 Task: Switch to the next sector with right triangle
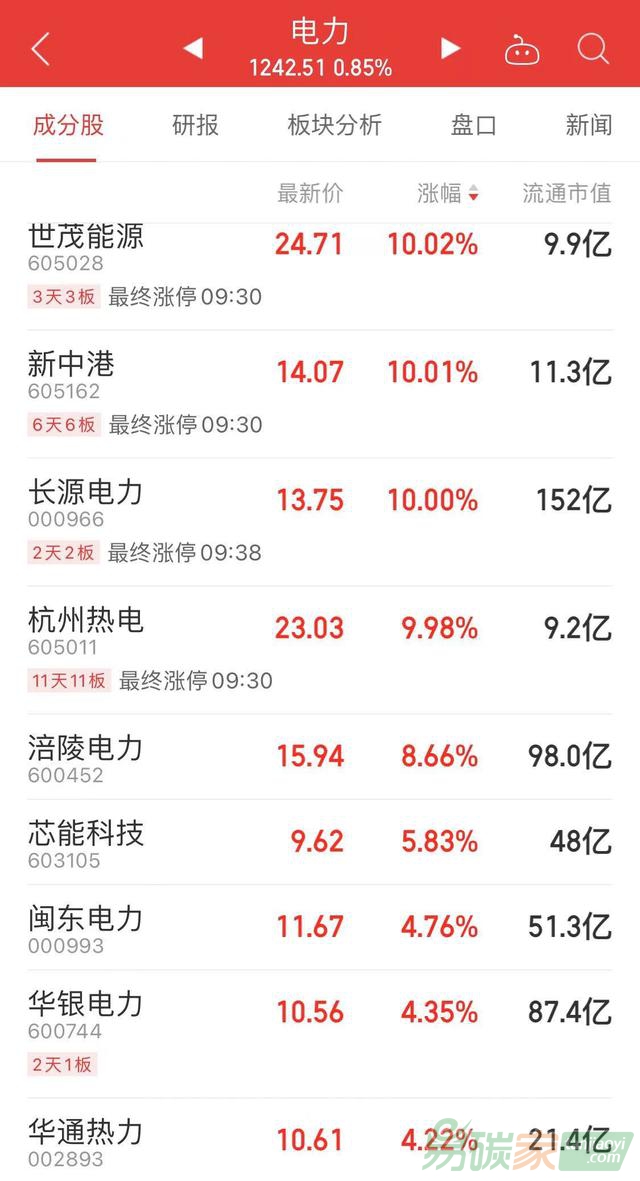point(451,48)
